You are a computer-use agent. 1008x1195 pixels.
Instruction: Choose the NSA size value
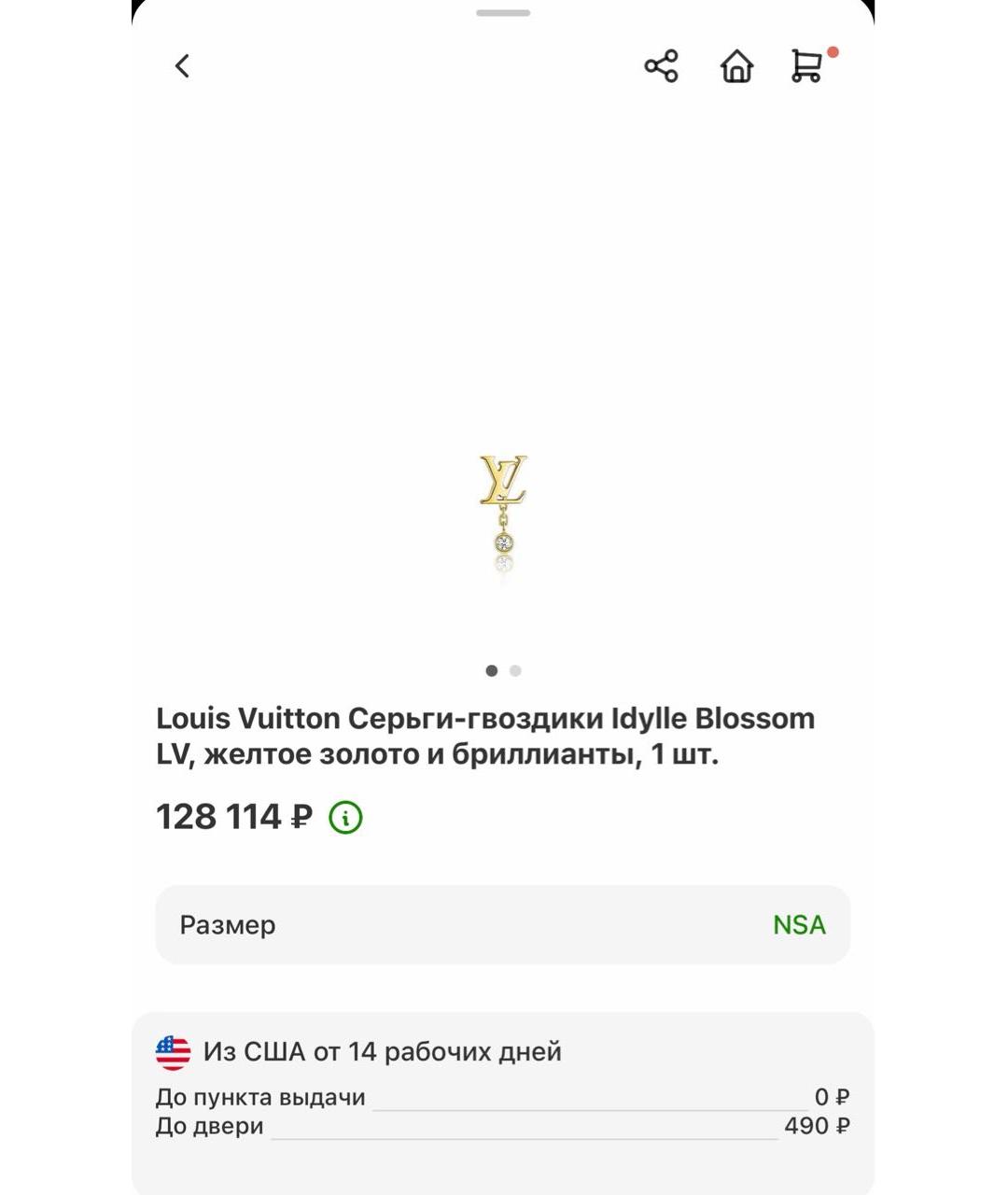tap(798, 924)
